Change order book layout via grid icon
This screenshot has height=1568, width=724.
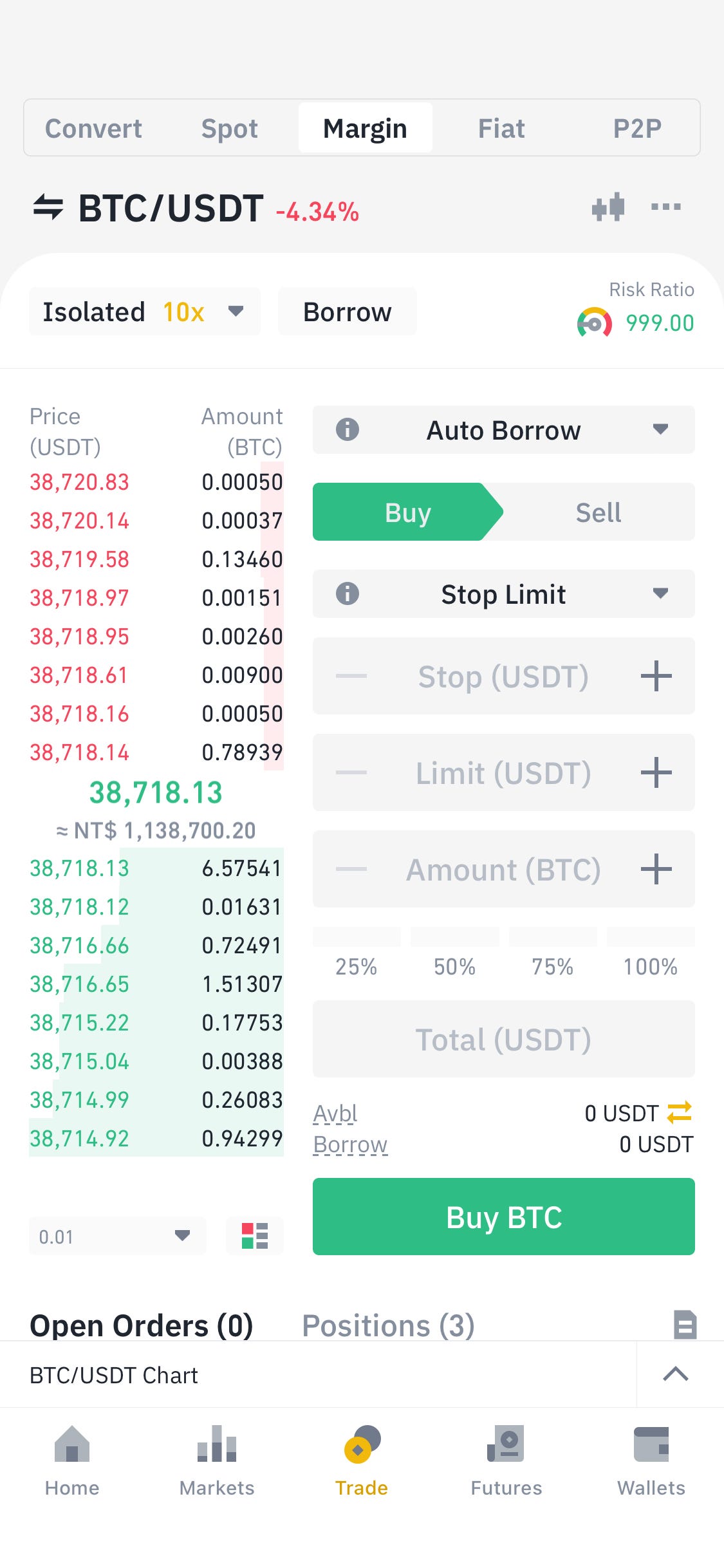(x=254, y=1236)
